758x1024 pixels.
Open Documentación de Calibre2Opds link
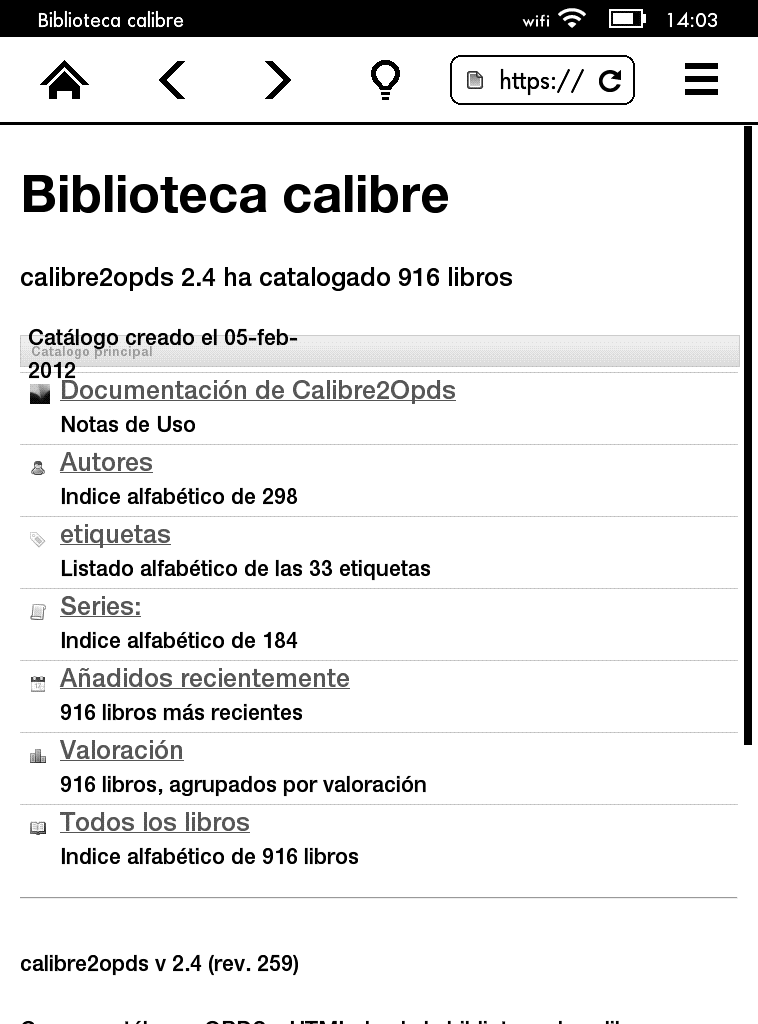point(257,391)
